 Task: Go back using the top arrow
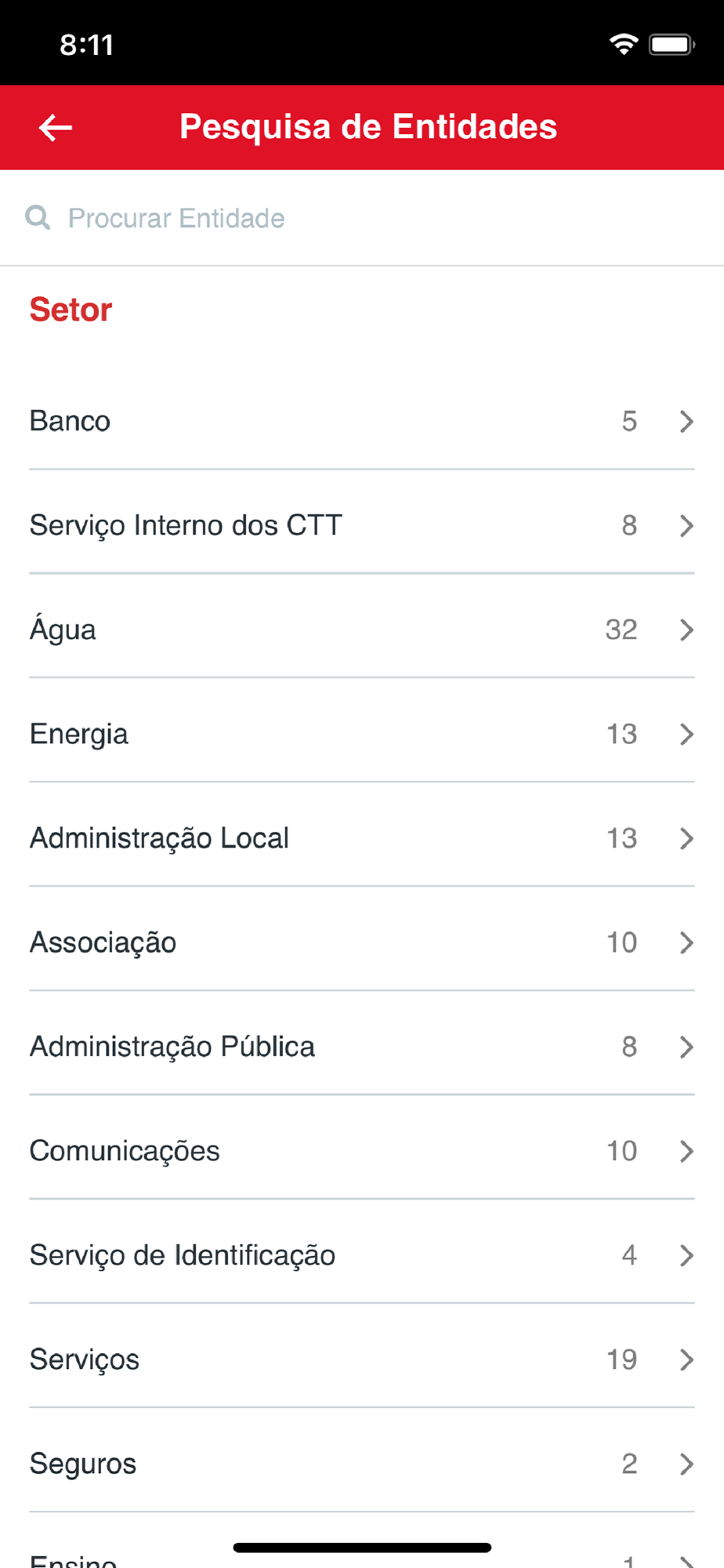(x=56, y=128)
